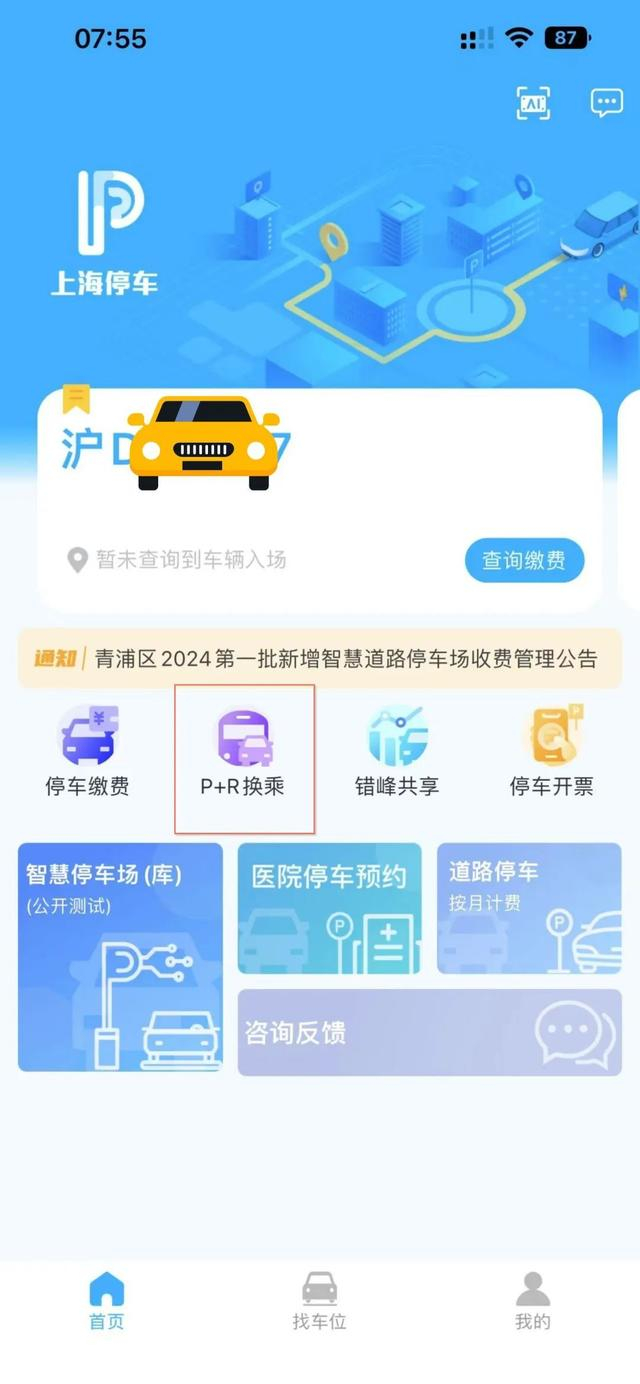The height and width of the screenshot is (1384, 640).
Task: Open the 青浦区 notice announcement
Action: pyautogui.click(x=320, y=658)
